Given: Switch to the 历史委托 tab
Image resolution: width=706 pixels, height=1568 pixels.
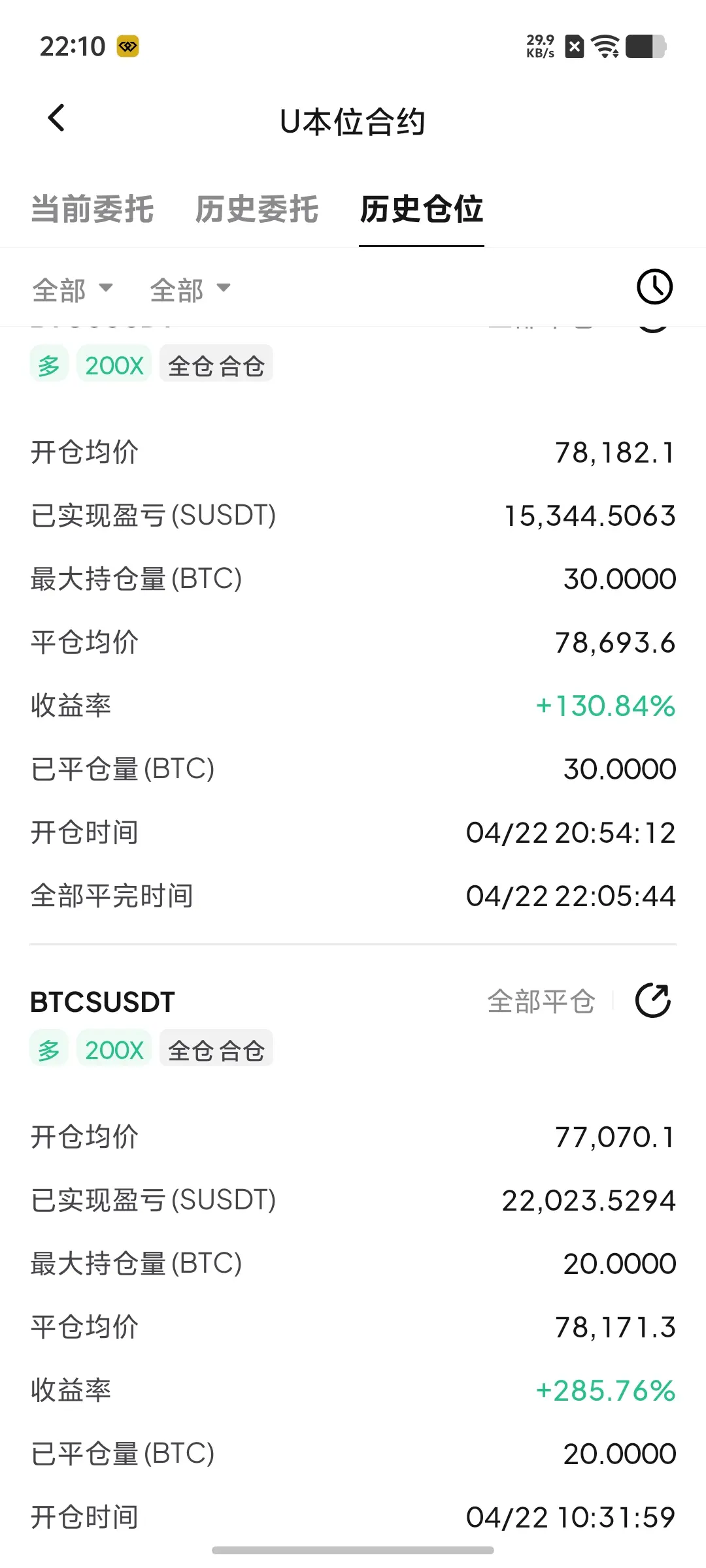Looking at the screenshot, I should (x=257, y=210).
